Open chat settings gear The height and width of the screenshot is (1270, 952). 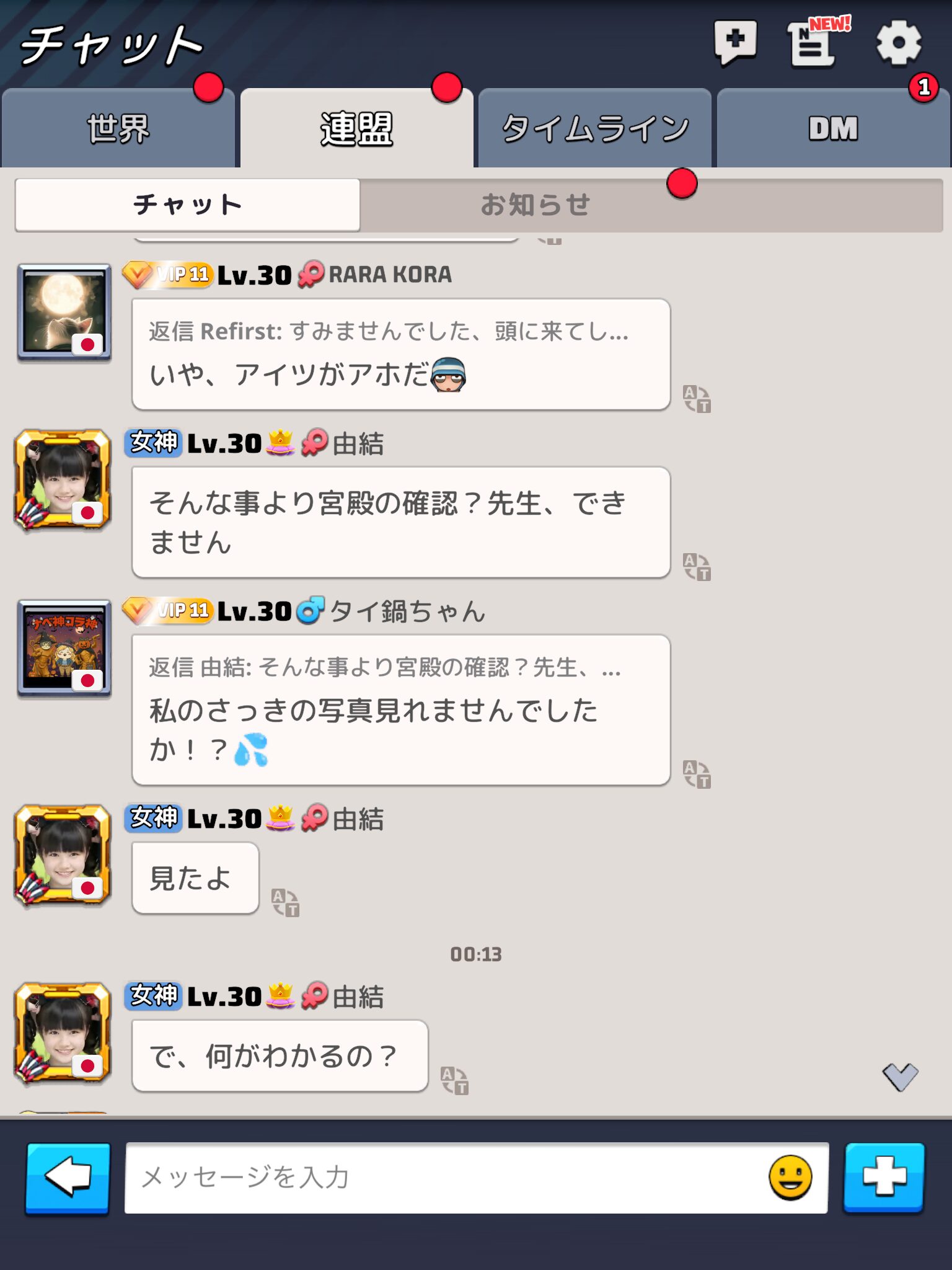click(x=898, y=43)
